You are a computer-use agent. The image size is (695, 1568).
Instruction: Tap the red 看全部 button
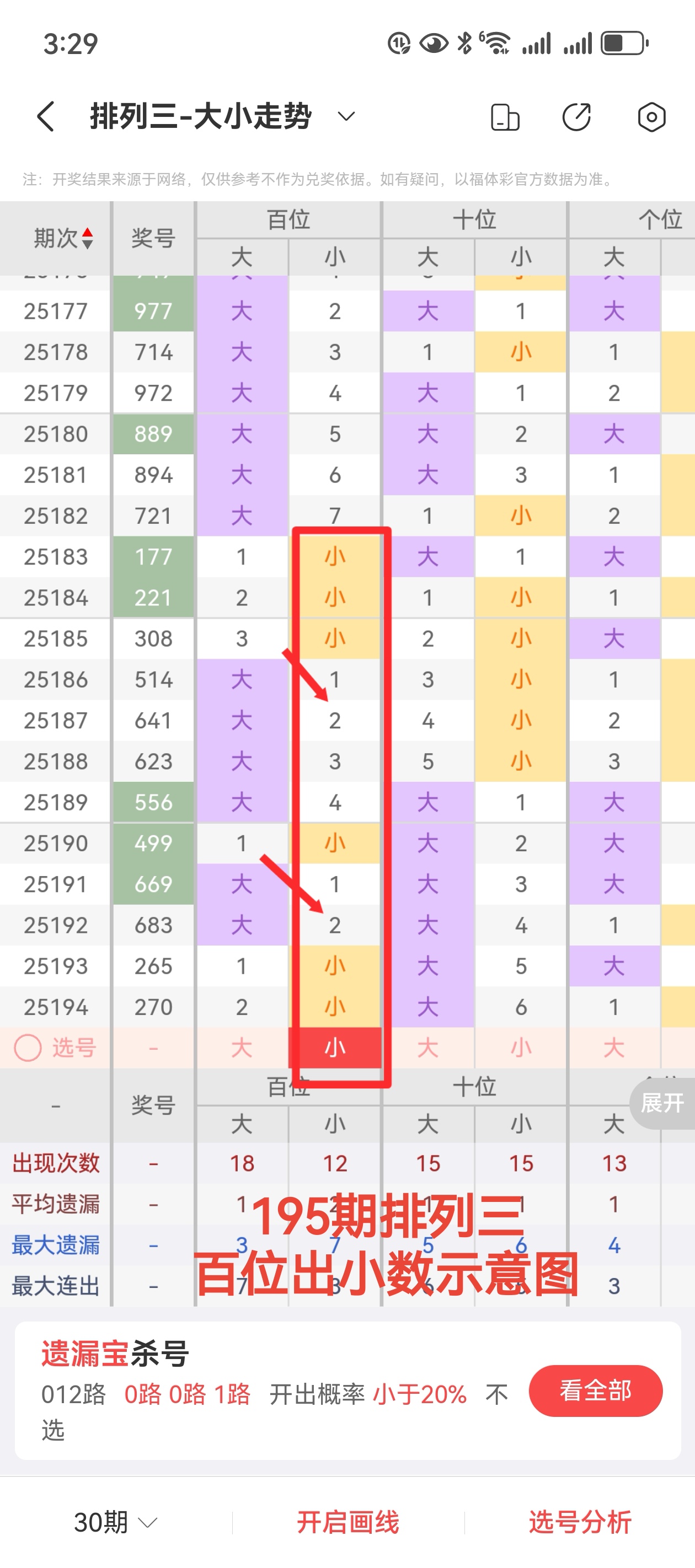coord(595,1390)
